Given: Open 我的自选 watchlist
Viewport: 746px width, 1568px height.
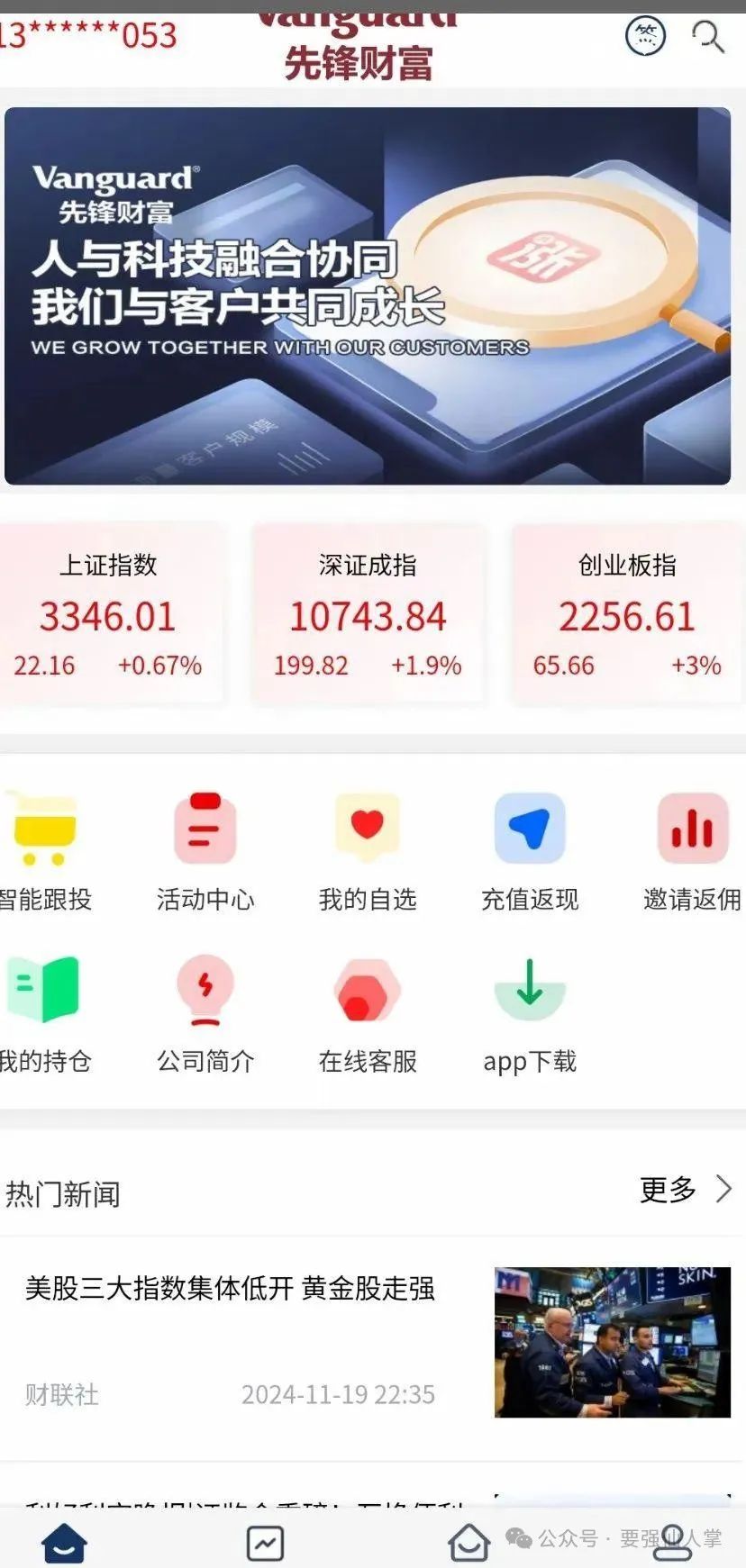Looking at the screenshot, I should [368, 847].
